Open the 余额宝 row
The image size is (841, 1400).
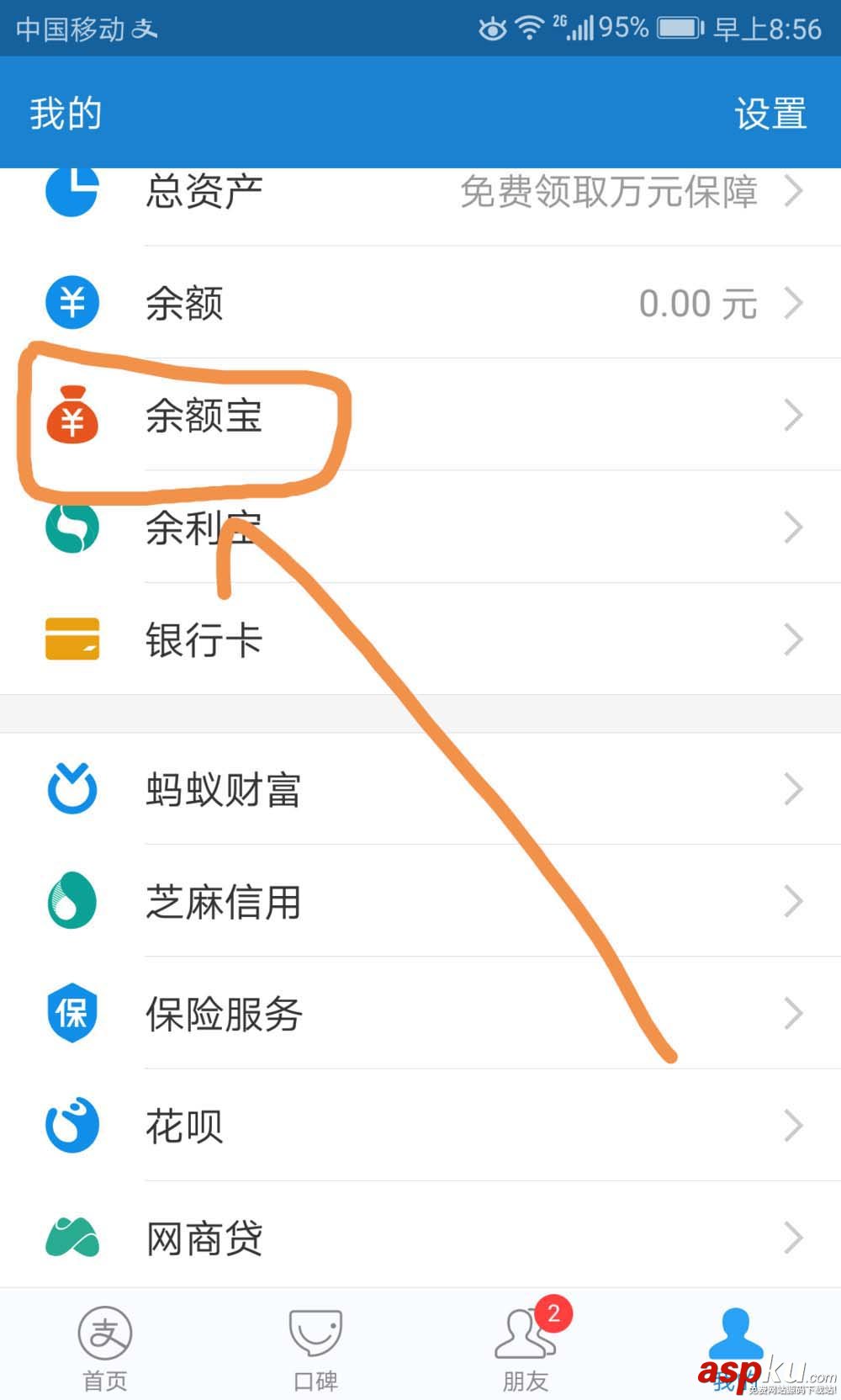pos(420,415)
